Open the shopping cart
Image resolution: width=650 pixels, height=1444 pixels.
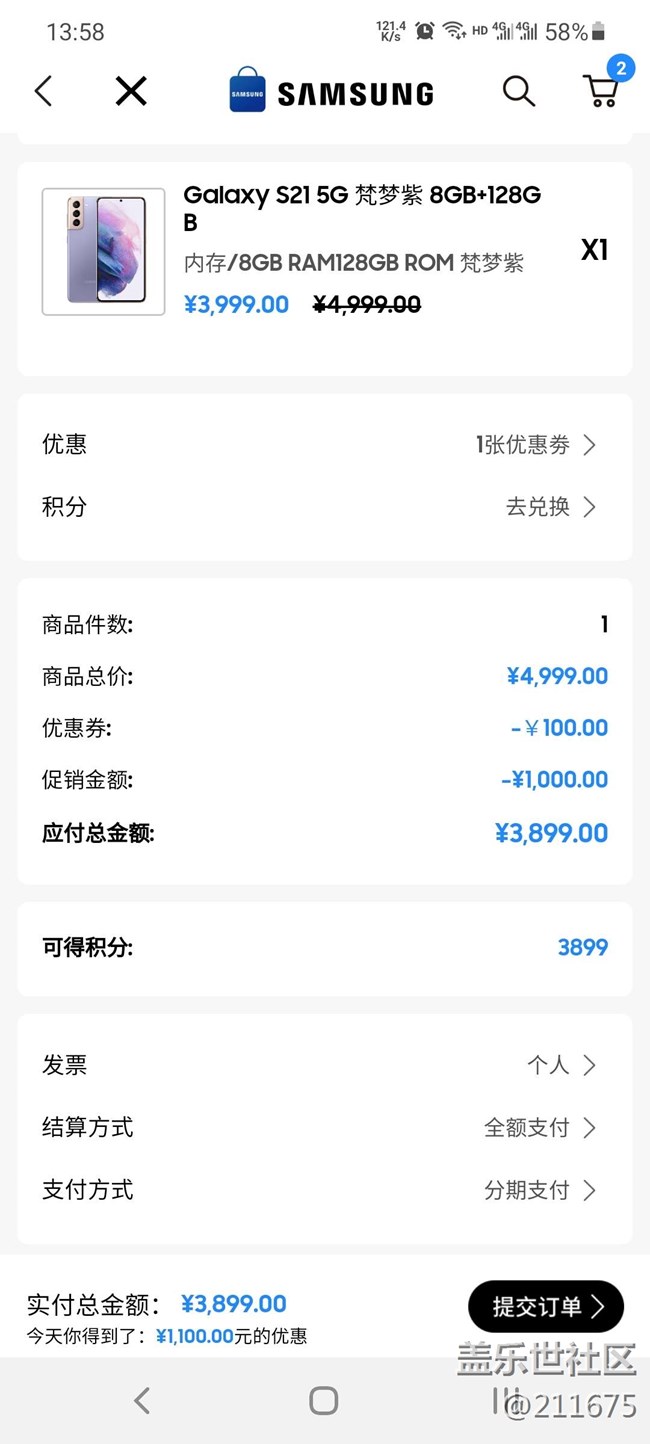(x=601, y=90)
